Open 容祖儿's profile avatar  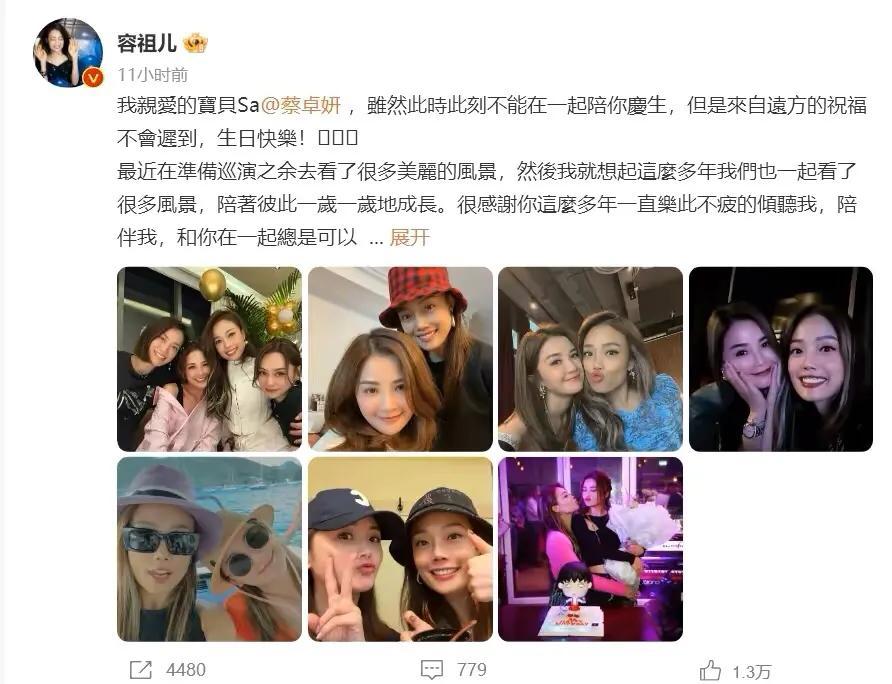(68, 52)
